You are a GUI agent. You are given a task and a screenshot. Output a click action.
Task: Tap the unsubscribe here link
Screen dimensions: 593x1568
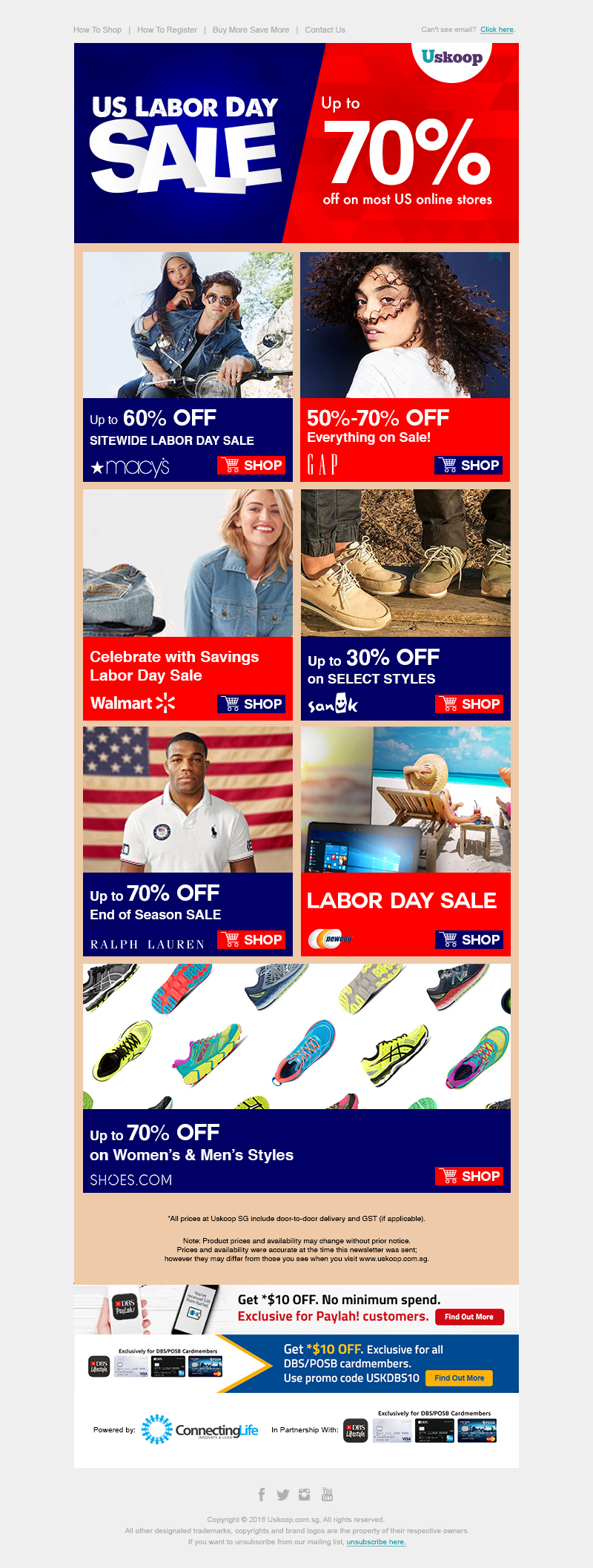coord(376,1542)
